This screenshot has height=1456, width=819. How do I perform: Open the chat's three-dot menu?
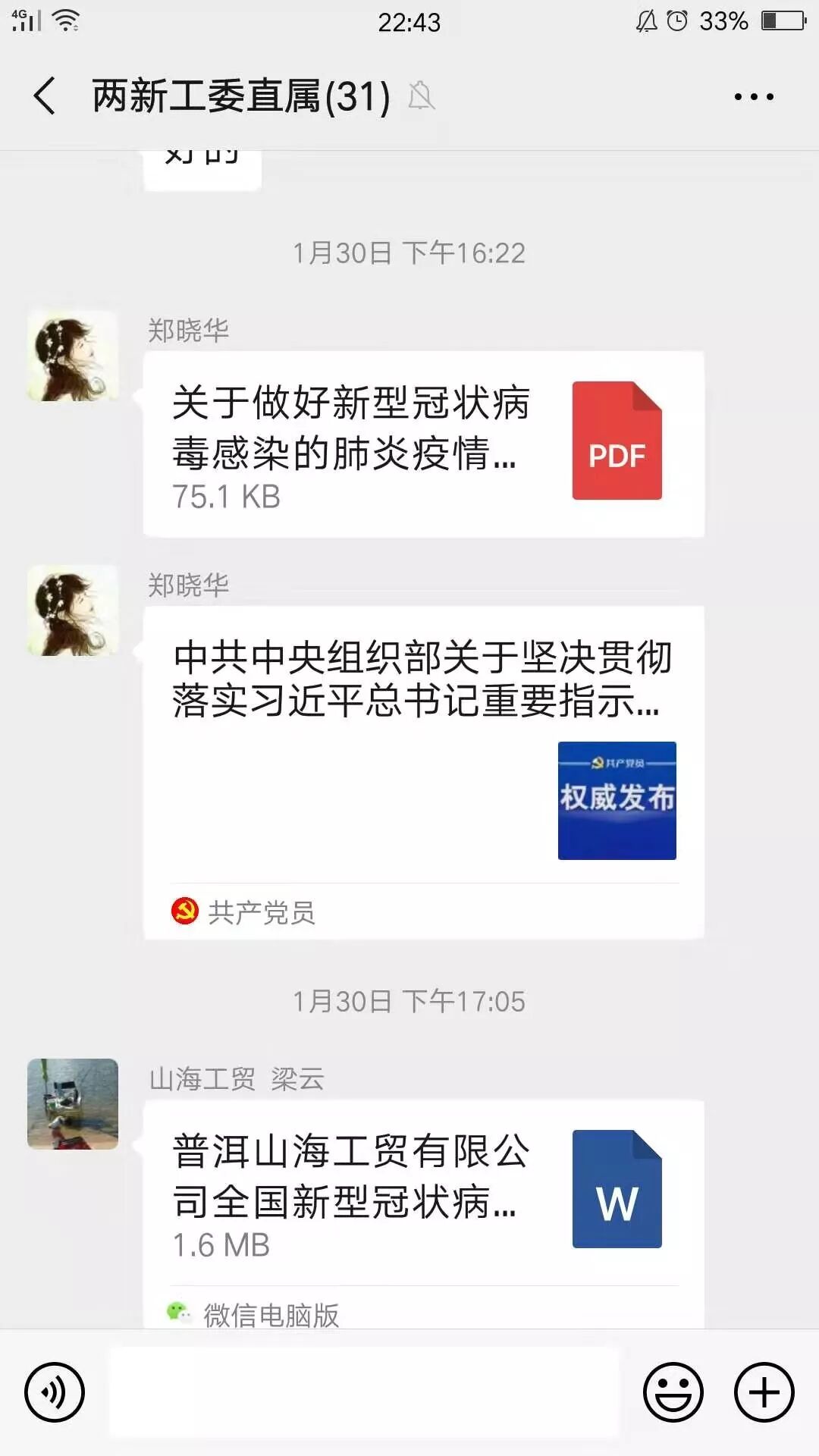tap(754, 96)
